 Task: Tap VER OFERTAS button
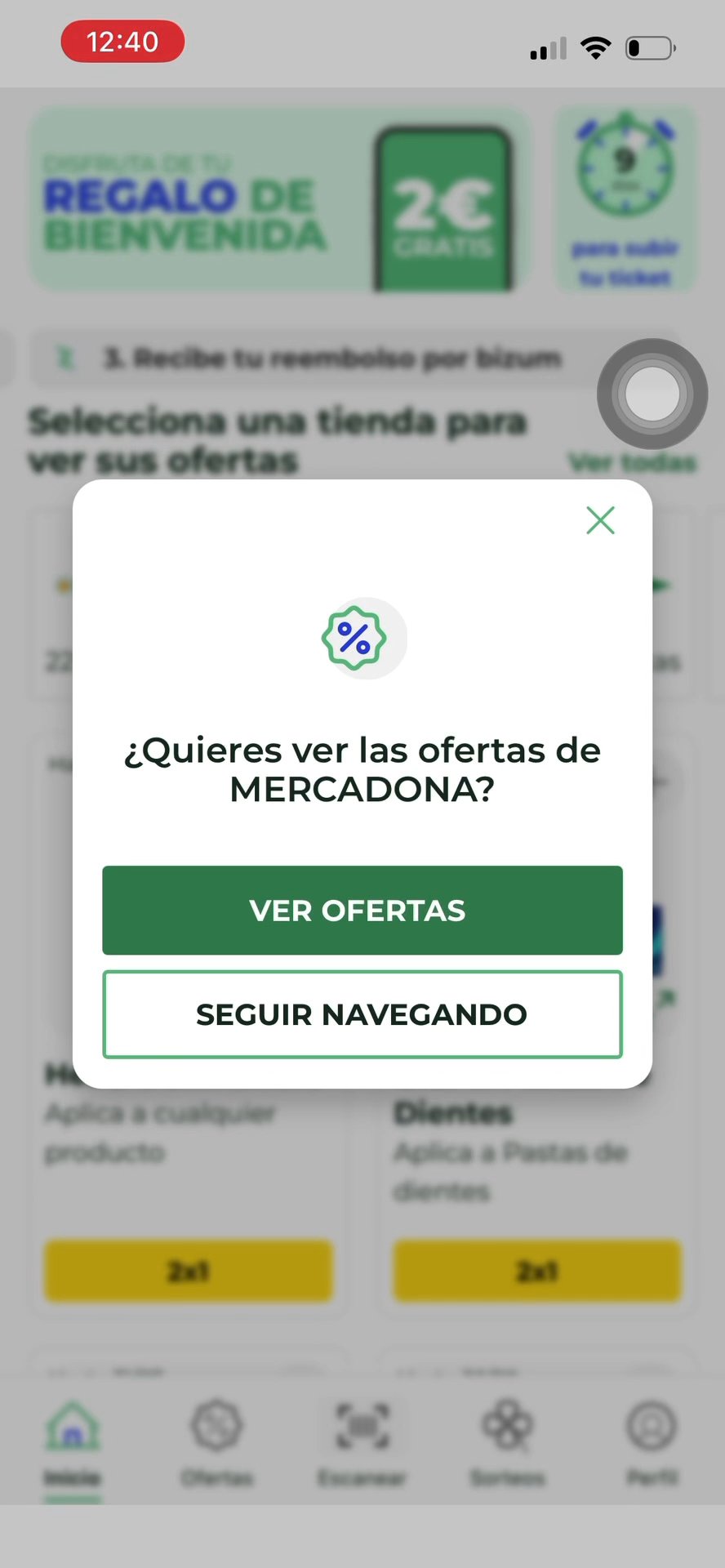[362, 910]
